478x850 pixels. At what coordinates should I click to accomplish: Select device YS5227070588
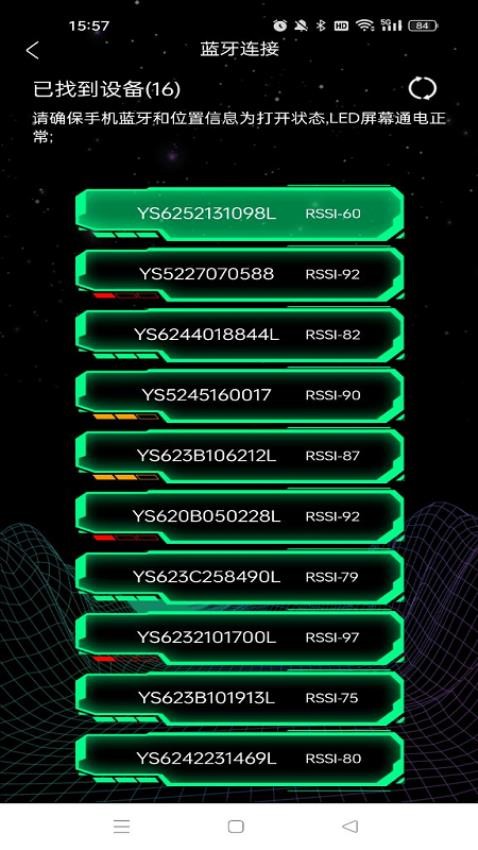tap(240, 274)
